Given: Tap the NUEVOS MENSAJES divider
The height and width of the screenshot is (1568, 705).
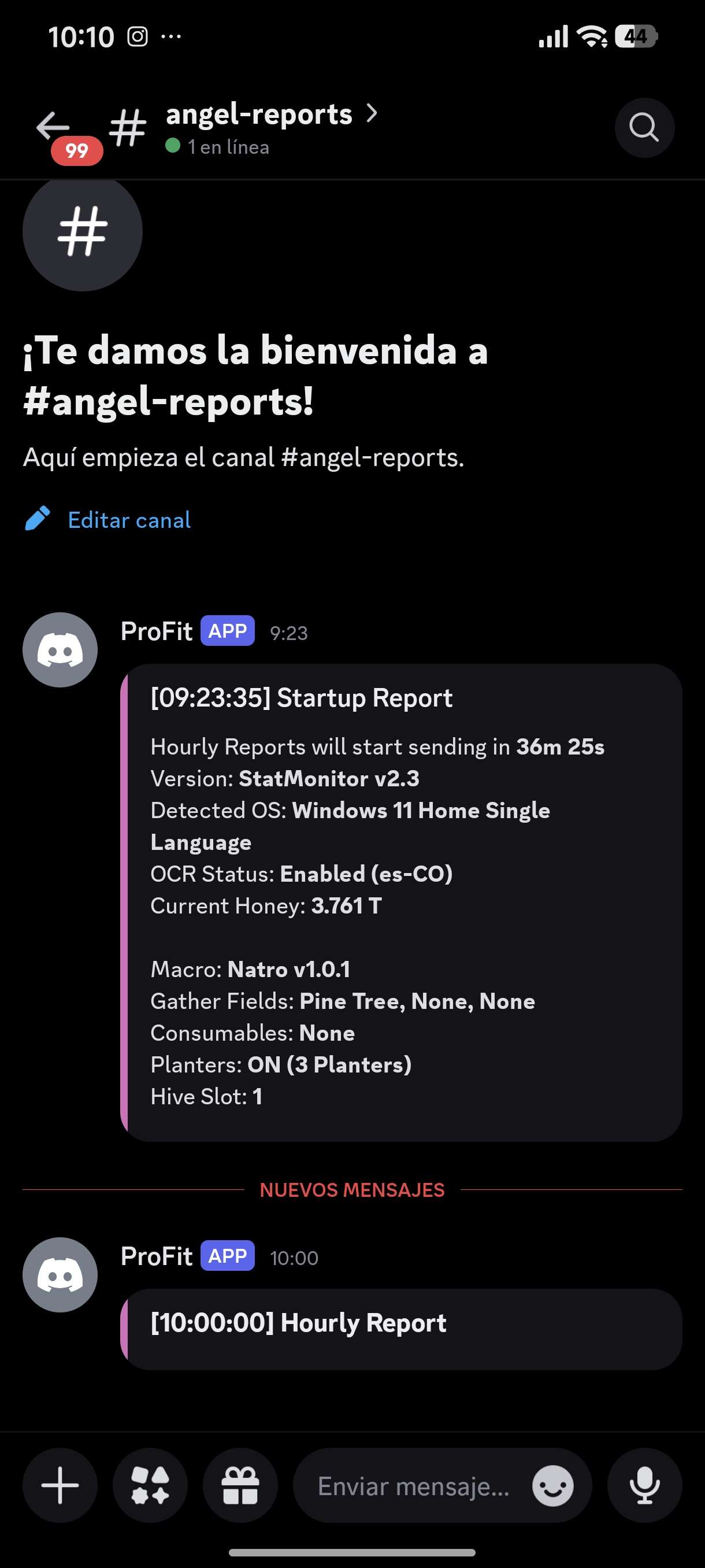Looking at the screenshot, I should pos(352,1190).
